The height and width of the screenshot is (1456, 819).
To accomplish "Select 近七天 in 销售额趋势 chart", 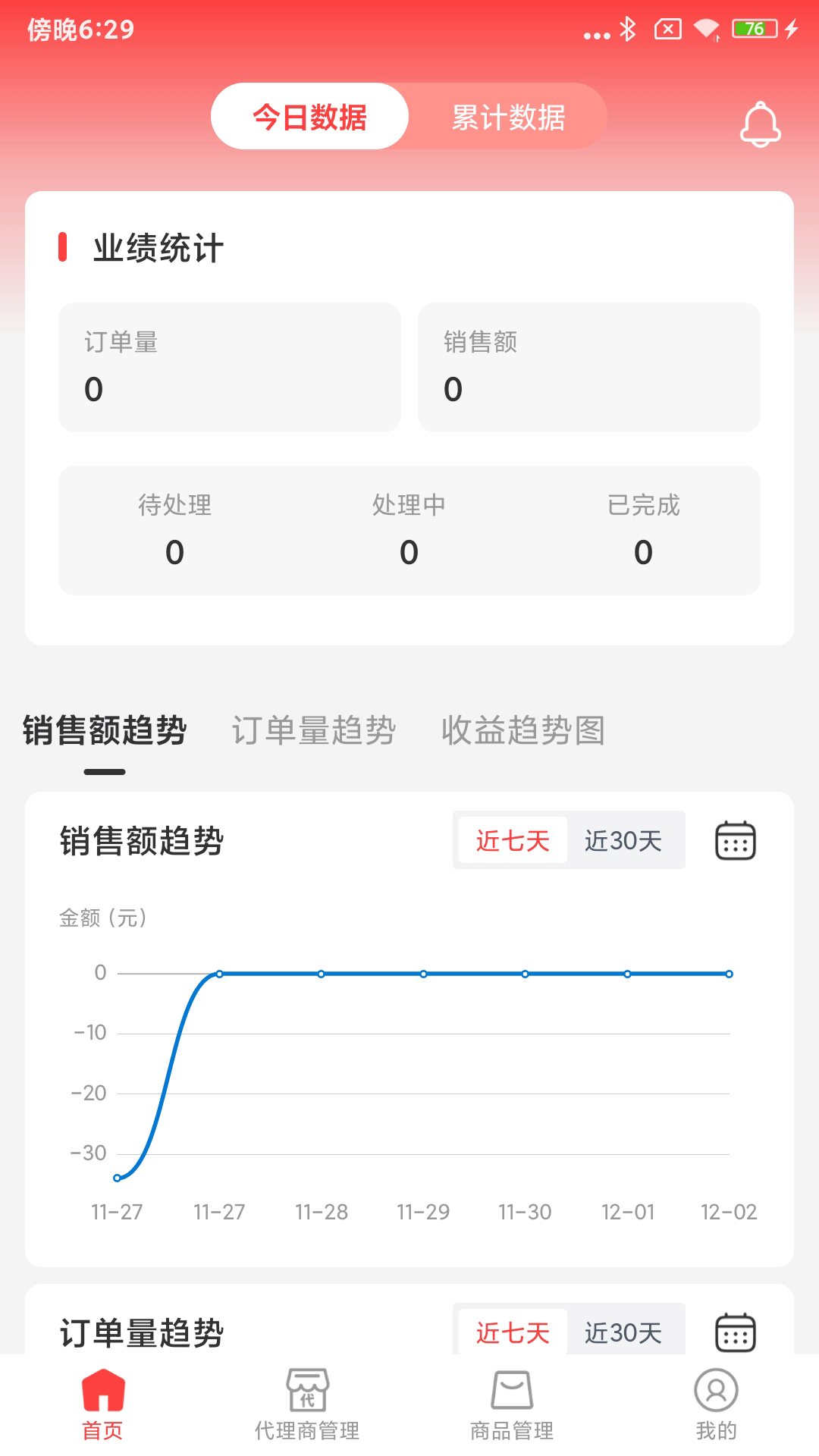I will (x=513, y=840).
